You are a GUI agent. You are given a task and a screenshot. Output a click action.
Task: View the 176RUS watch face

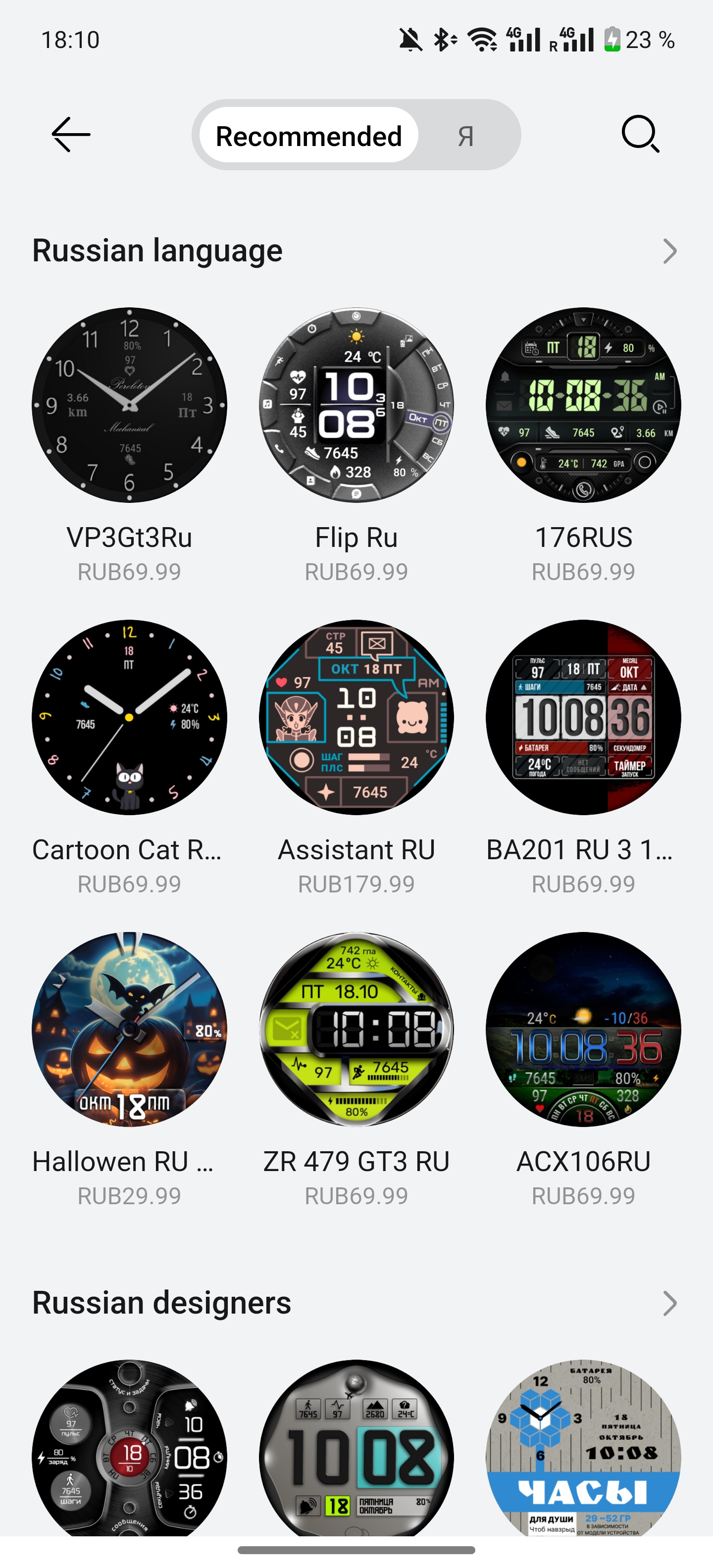[x=583, y=405]
